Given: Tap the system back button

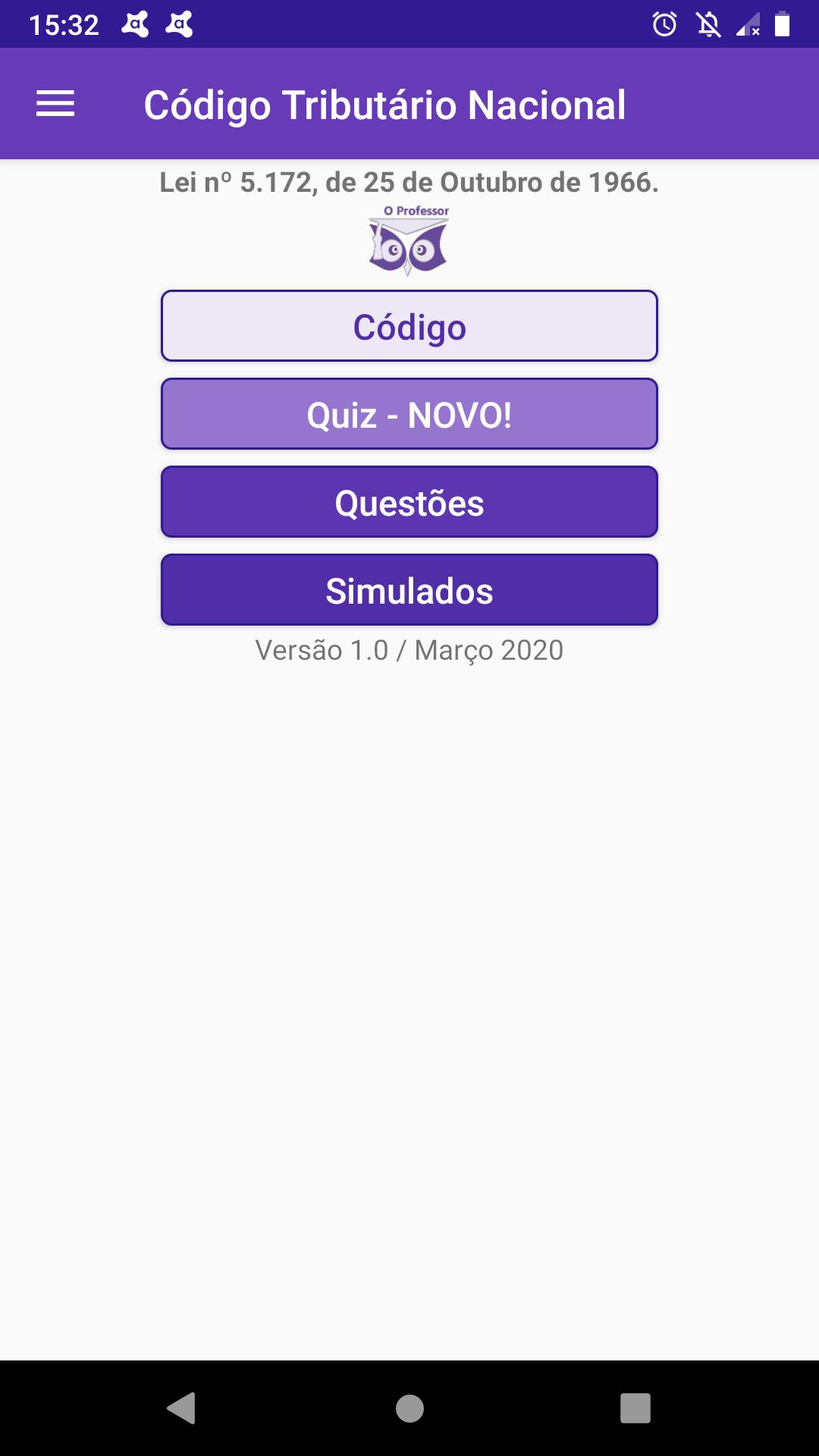Looking at the screenshot, I should tap(181, 1408).
